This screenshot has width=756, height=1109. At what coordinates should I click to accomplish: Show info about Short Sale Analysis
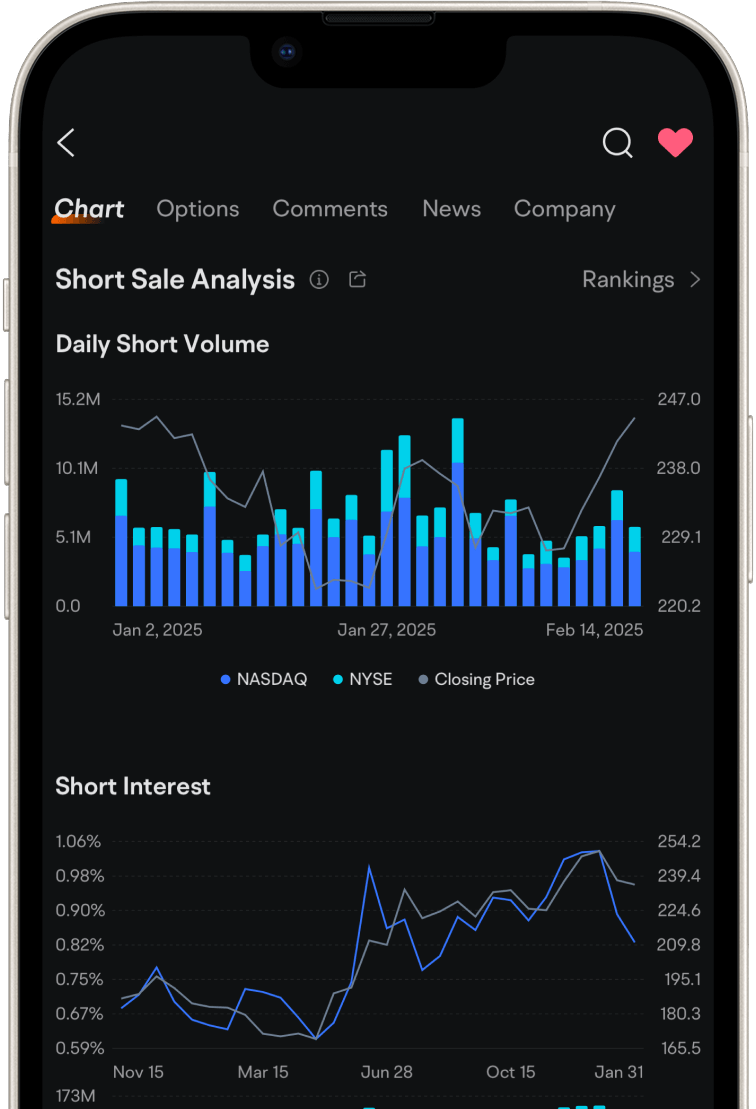click(319, 280)
